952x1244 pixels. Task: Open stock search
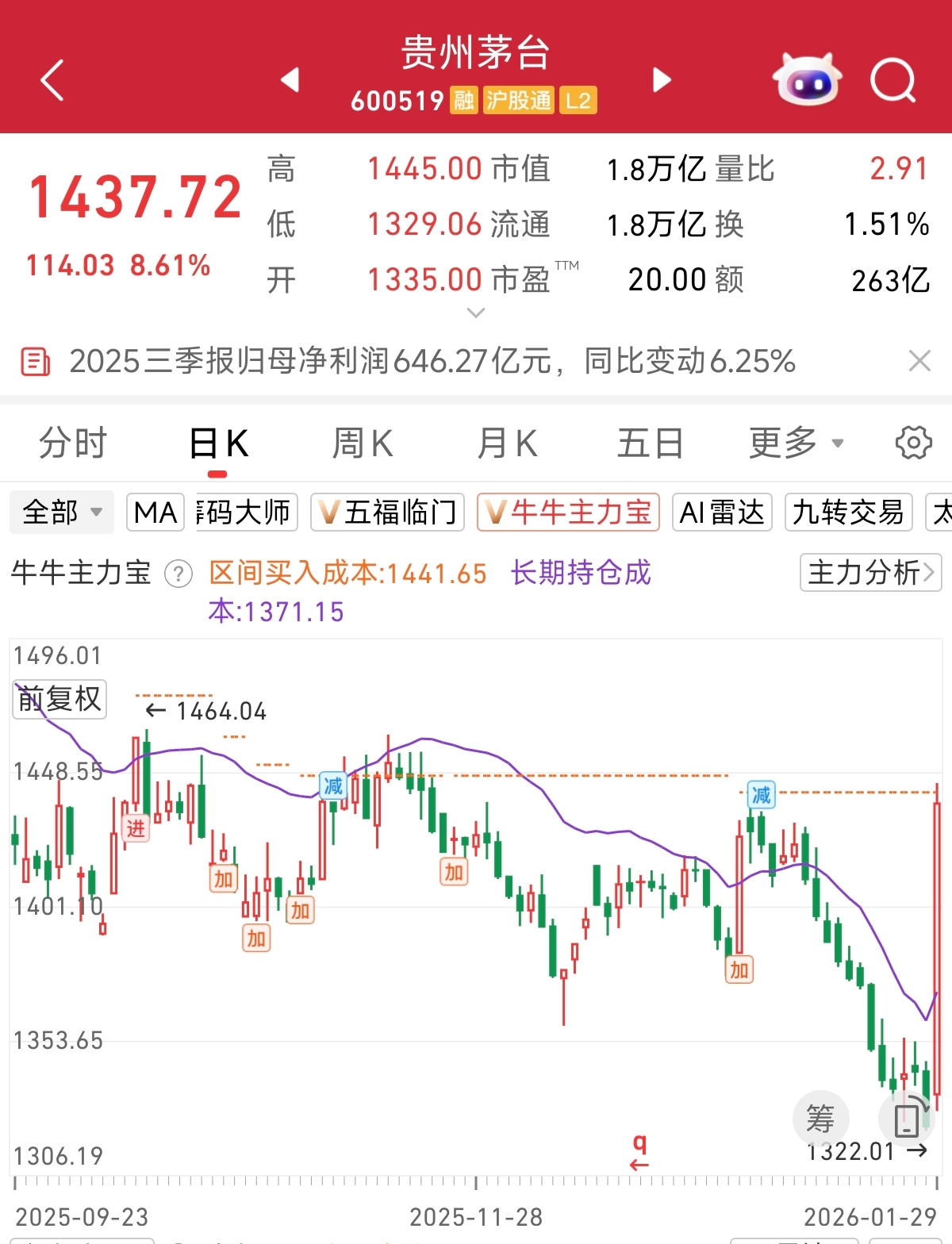pos(892,80)
